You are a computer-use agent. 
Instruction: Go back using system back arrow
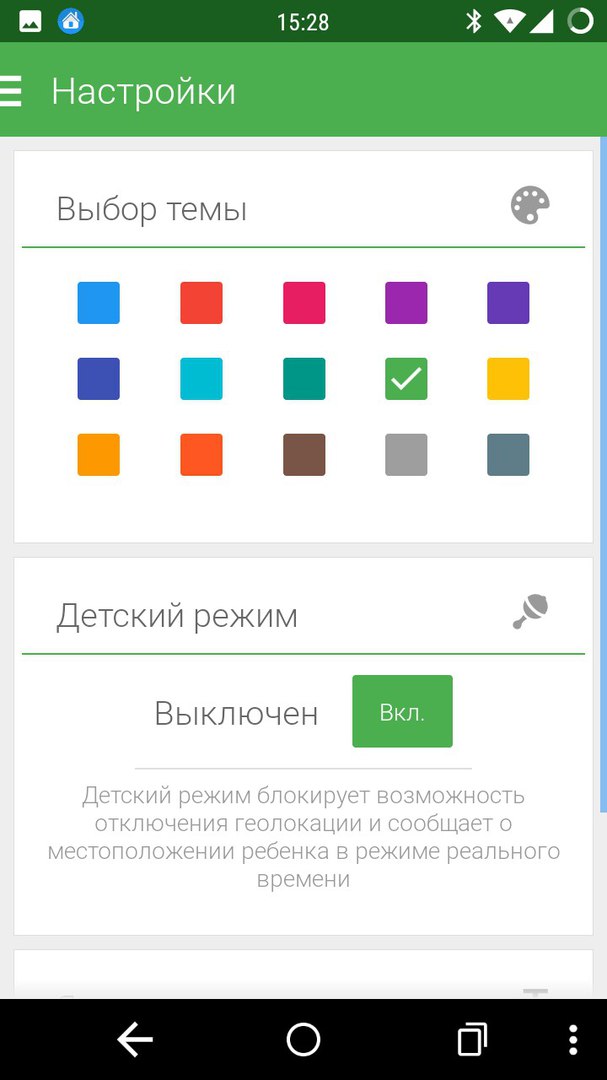coord(135,1040)
